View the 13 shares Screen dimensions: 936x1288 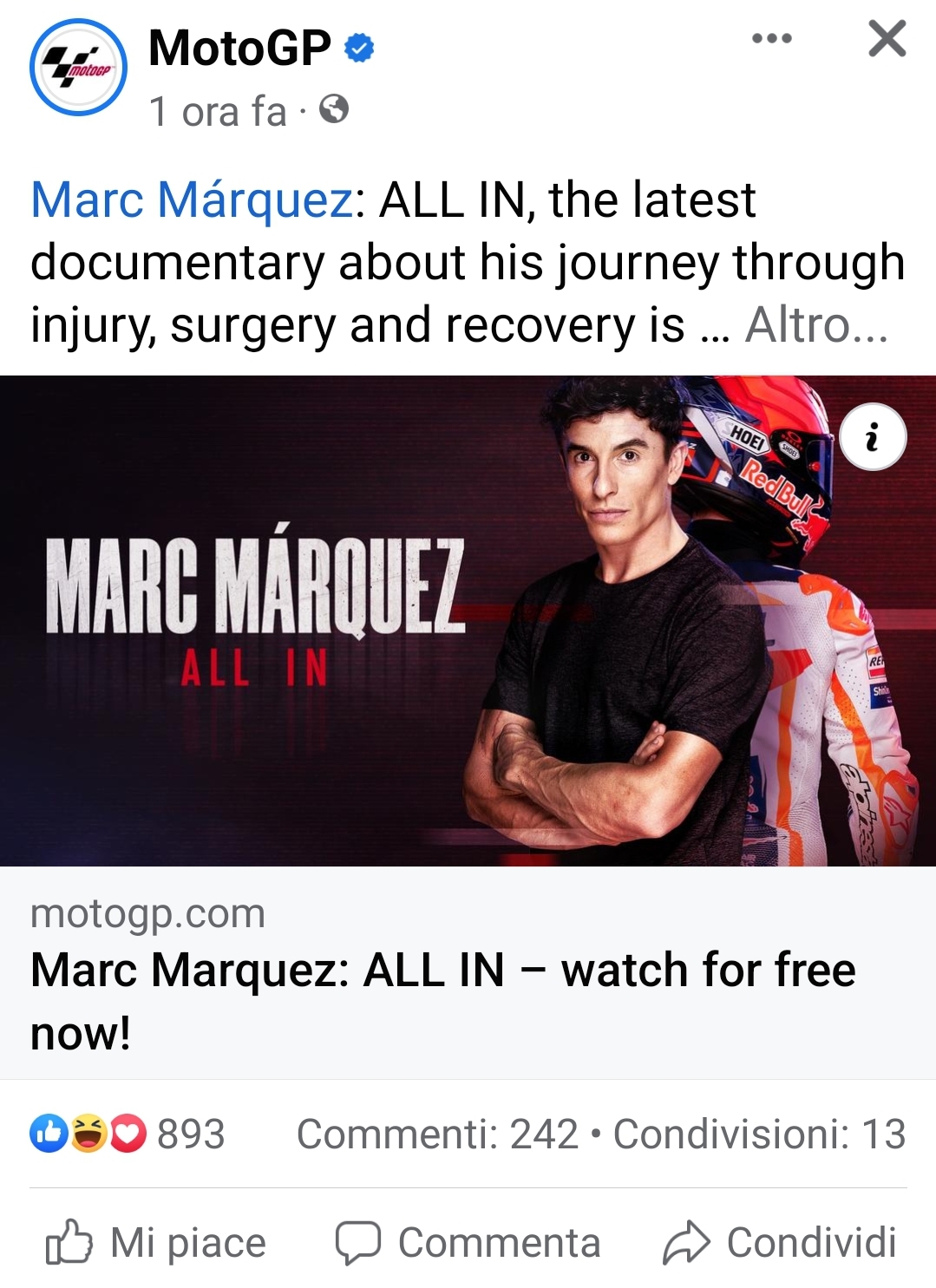click(759, 1134)
